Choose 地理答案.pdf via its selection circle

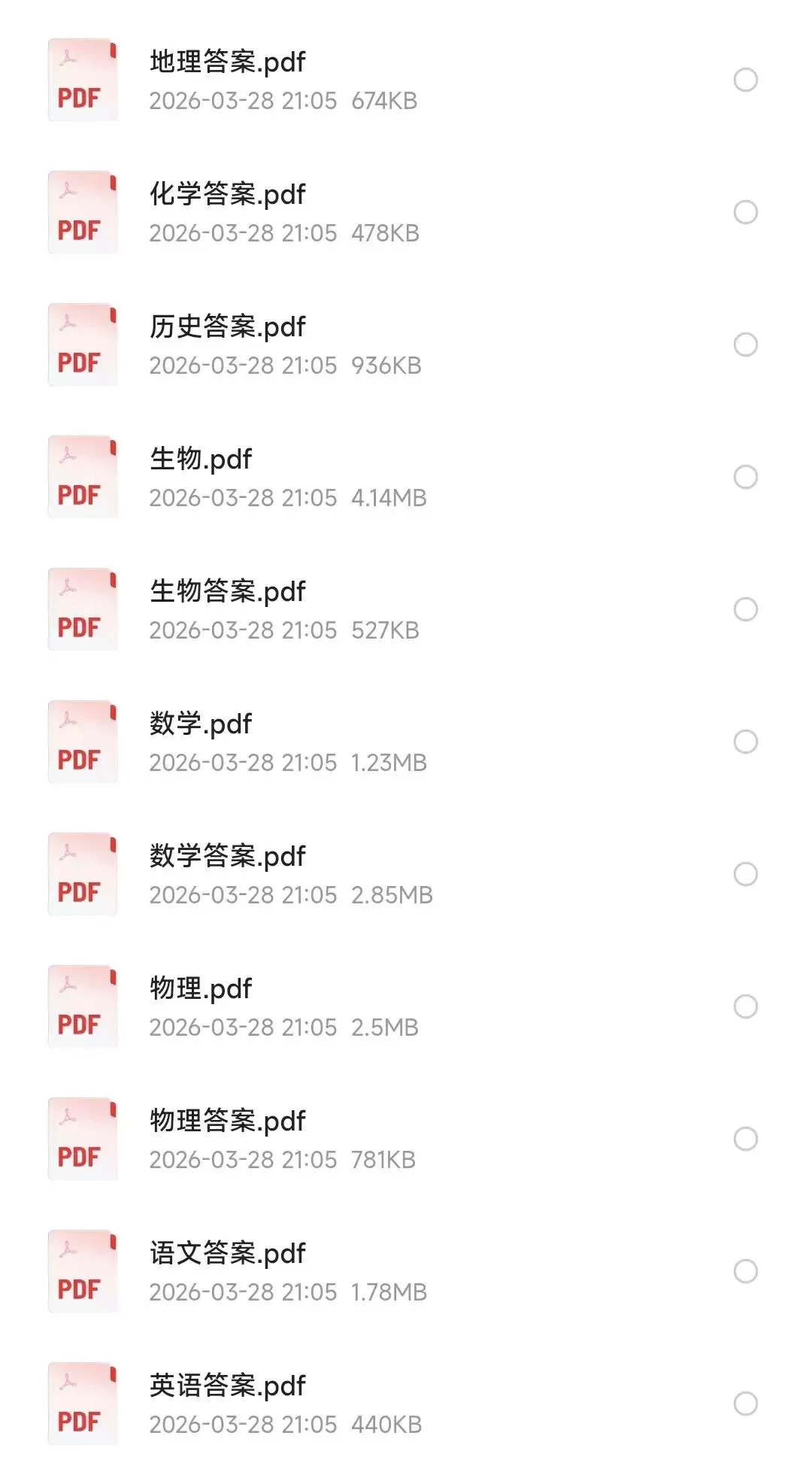pos(745,80)
